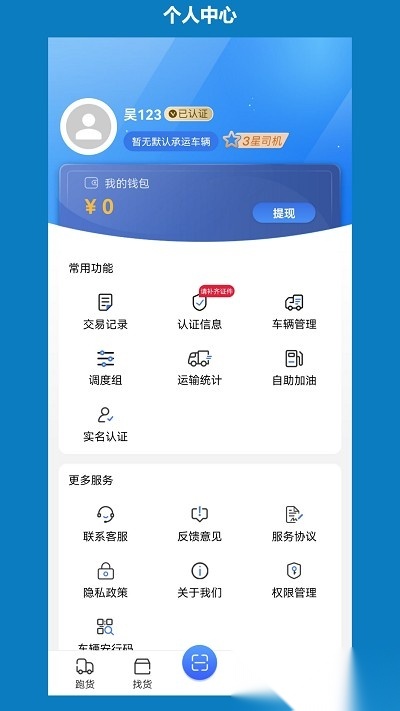400x711 pixels.
Task: Open 隐私政策 privacy policy
Action: tap(105, 580)
